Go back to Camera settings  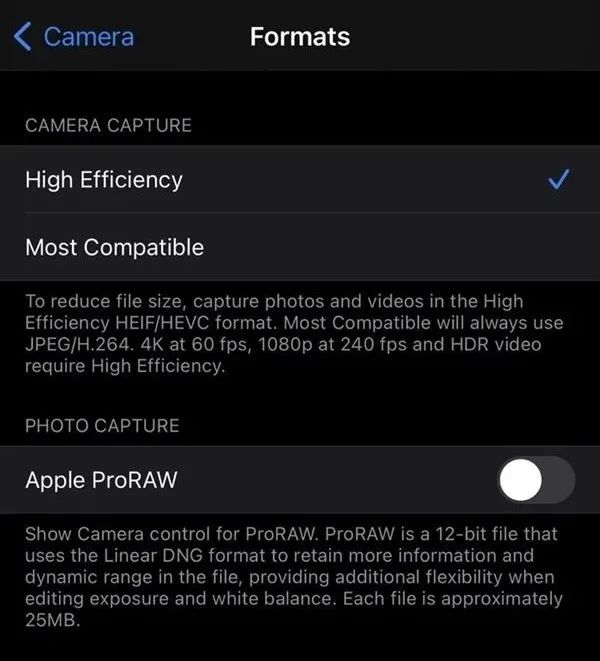coord(74,37)
